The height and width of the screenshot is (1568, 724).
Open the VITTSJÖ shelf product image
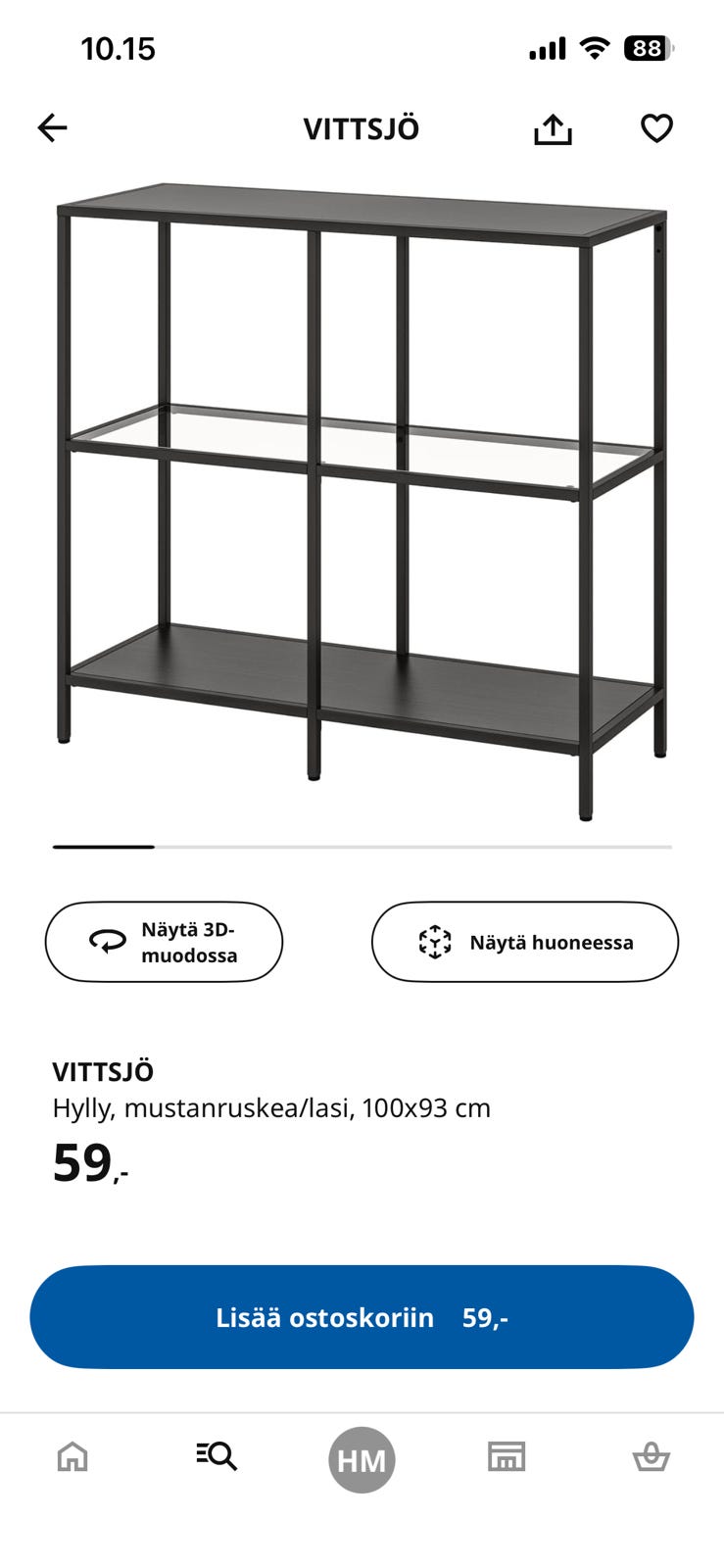pos(362,502)
